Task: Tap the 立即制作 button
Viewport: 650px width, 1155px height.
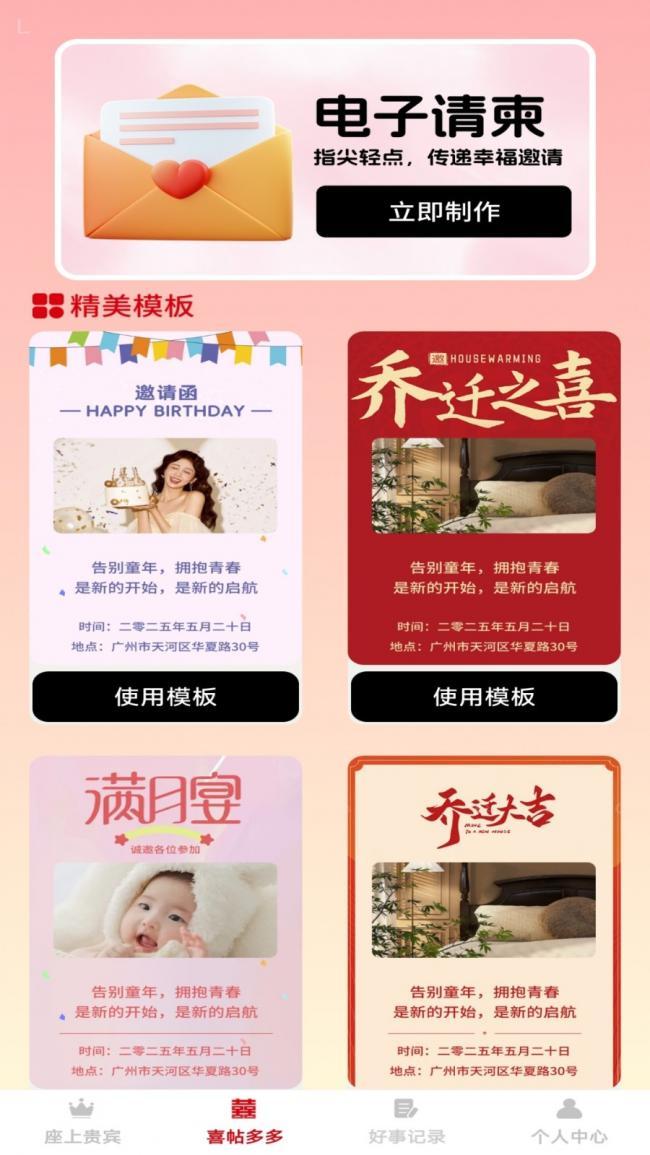Action: (443, 211)
